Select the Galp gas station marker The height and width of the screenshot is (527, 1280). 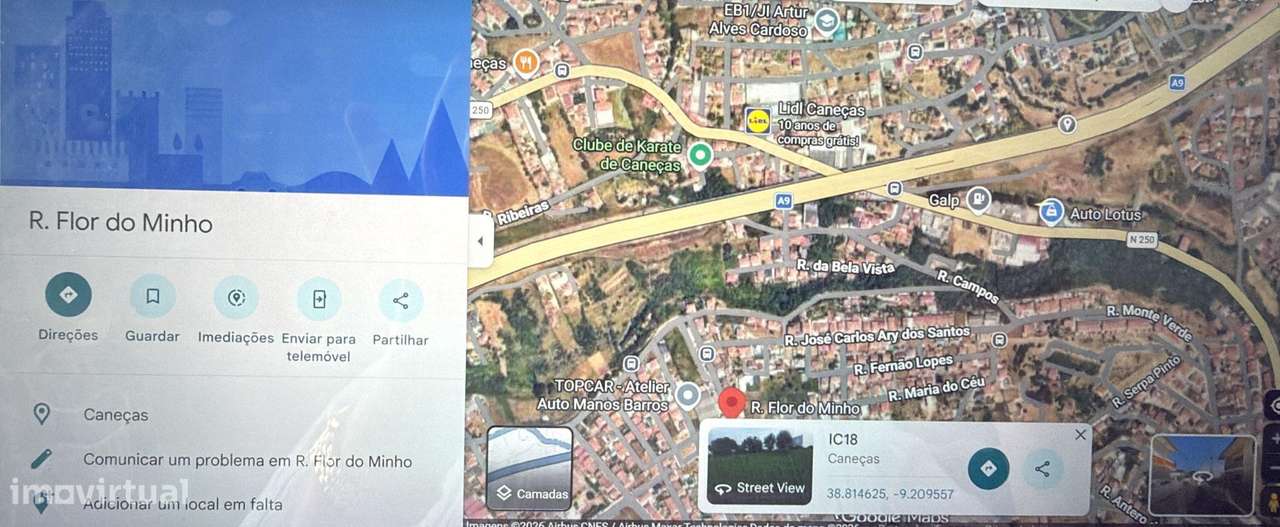[x=978, y=200]
